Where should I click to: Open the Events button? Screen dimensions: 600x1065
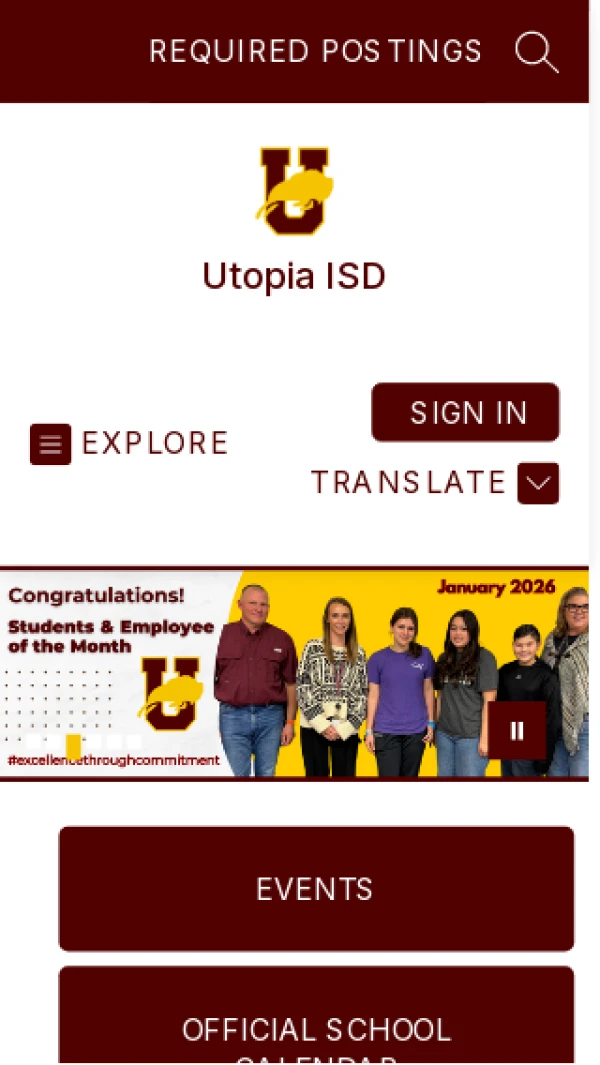[316, 889]
